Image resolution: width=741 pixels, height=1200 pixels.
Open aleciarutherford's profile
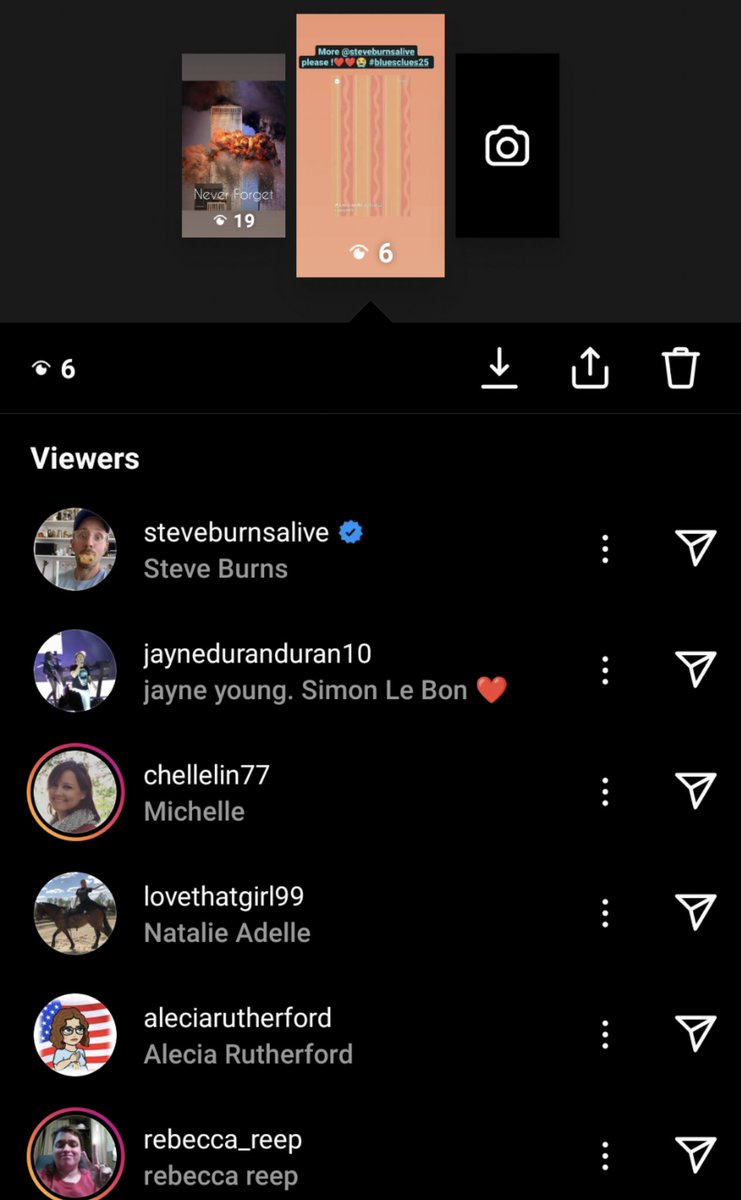click(x=237, y=1018)
